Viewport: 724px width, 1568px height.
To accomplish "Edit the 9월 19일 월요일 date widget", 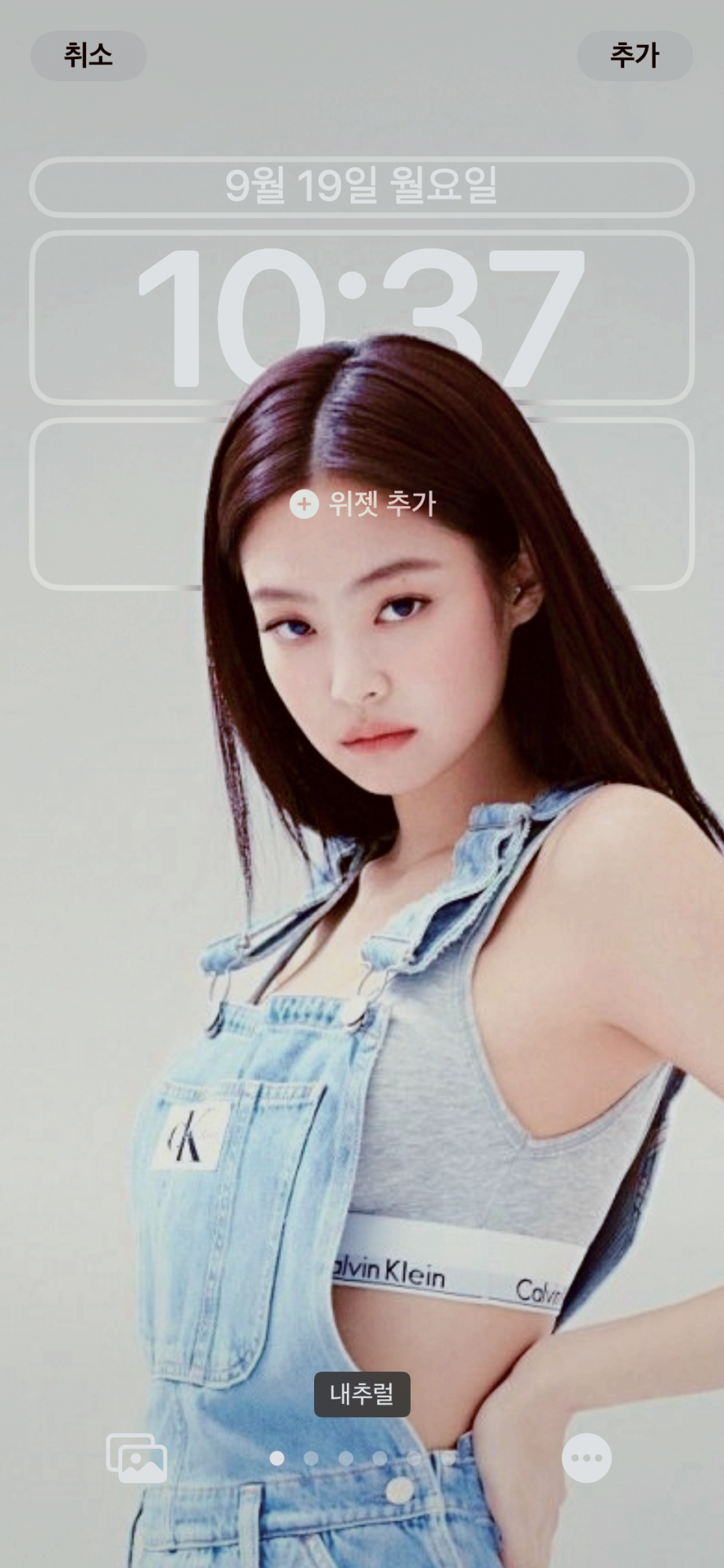I will [361, 187].
